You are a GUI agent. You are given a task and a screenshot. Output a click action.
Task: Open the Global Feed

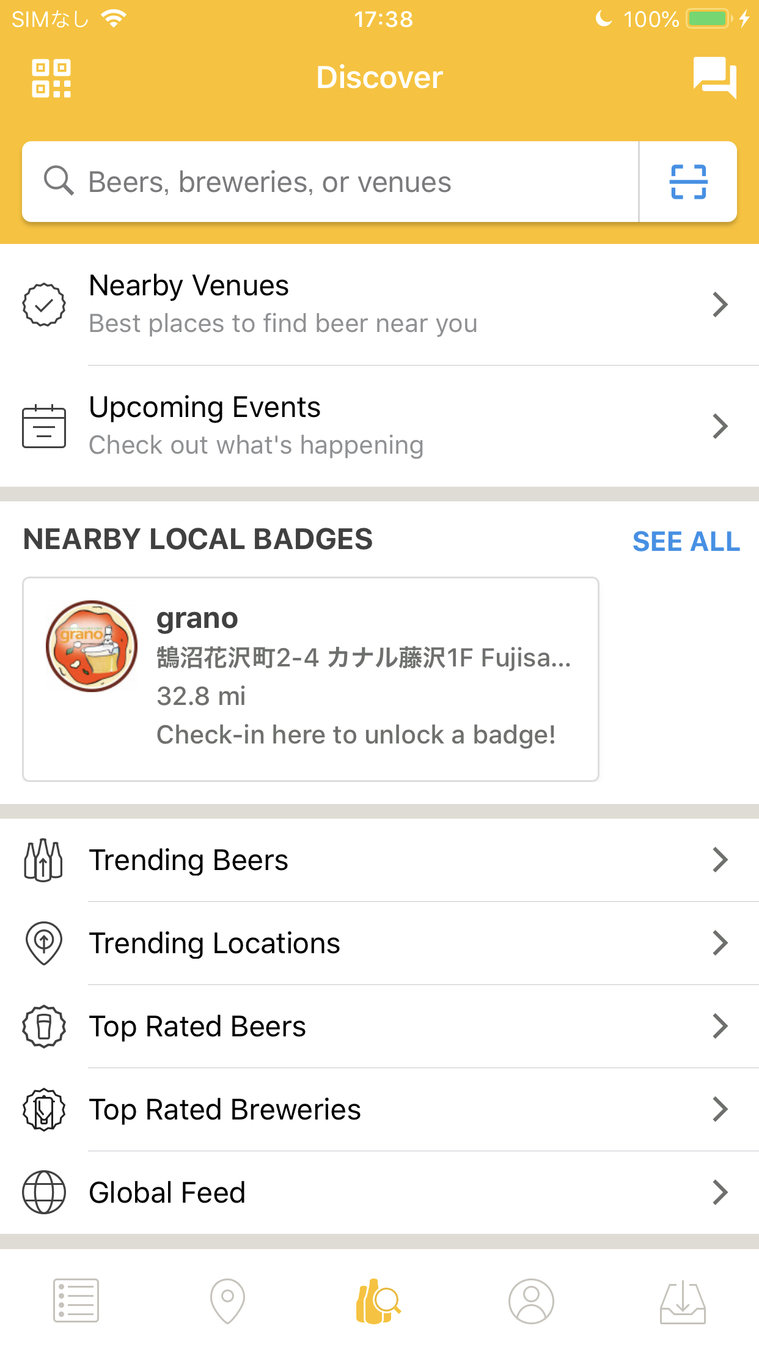[379, 1192]
